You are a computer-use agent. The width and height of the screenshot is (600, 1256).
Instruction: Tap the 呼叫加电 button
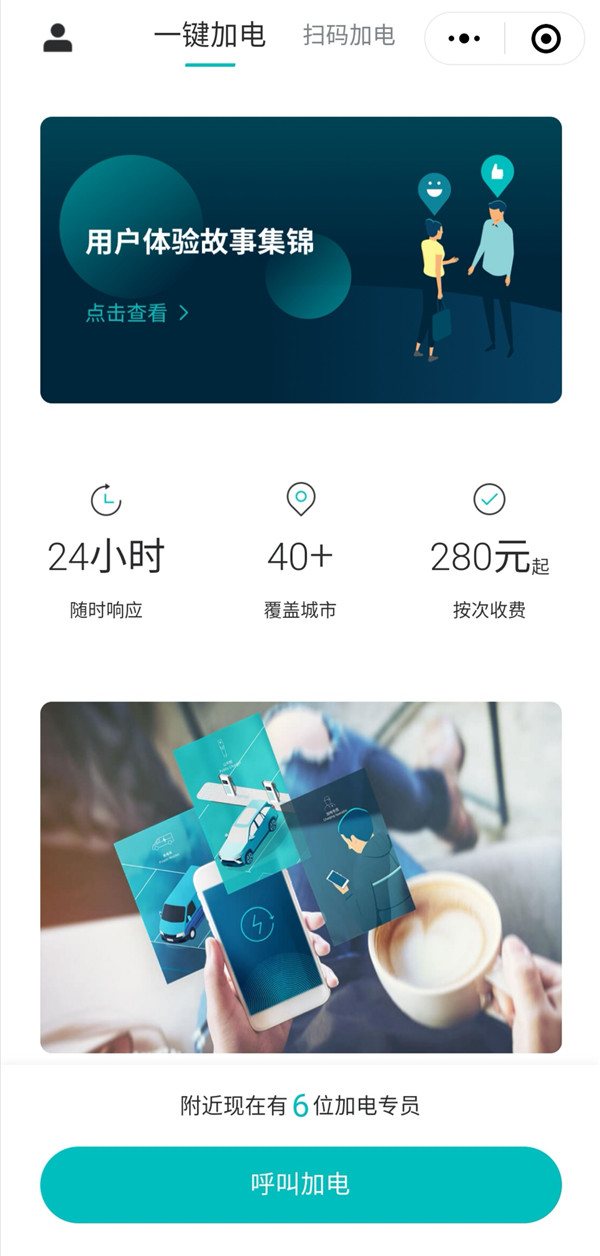[301, 1185]
